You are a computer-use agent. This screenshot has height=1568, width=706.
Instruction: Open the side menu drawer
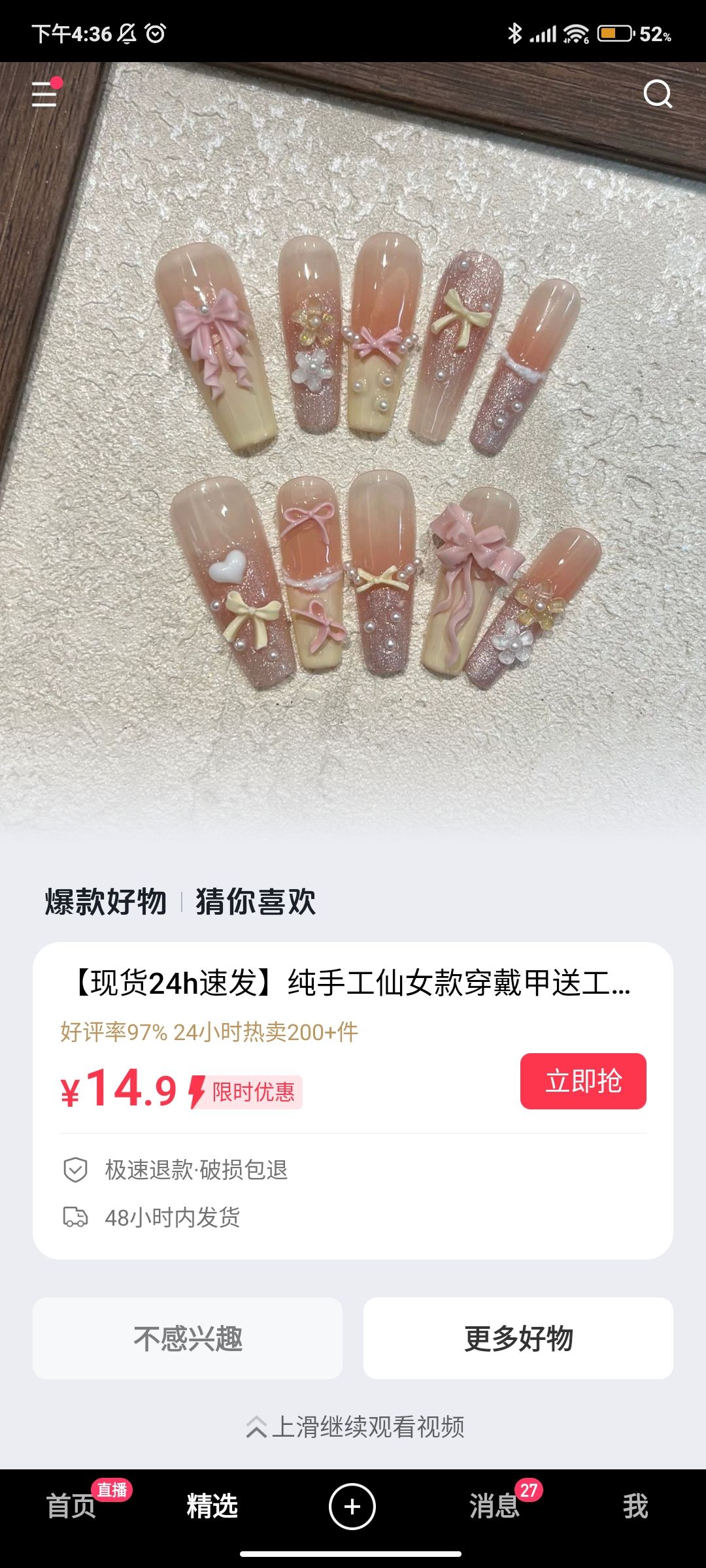(x=44, y=94)
